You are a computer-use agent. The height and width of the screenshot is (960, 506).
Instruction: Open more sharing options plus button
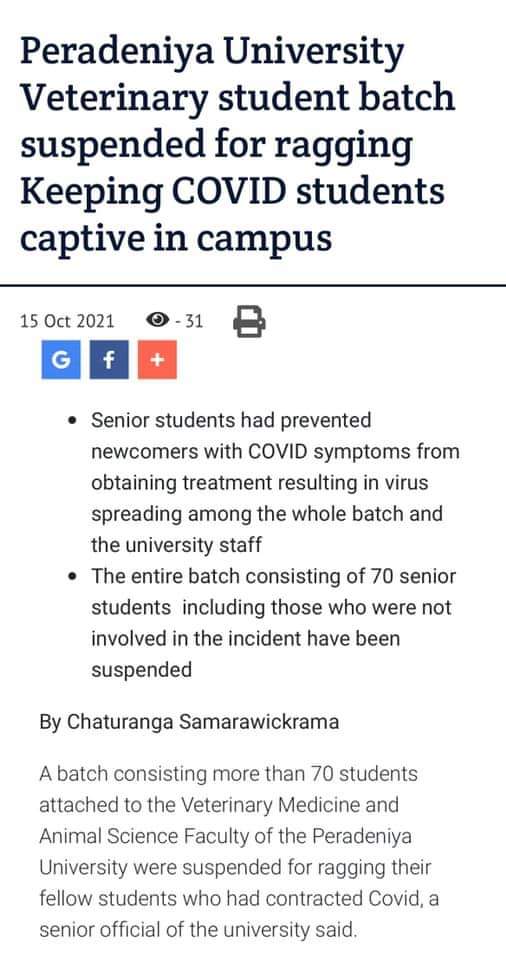click(x=157, y=359)
